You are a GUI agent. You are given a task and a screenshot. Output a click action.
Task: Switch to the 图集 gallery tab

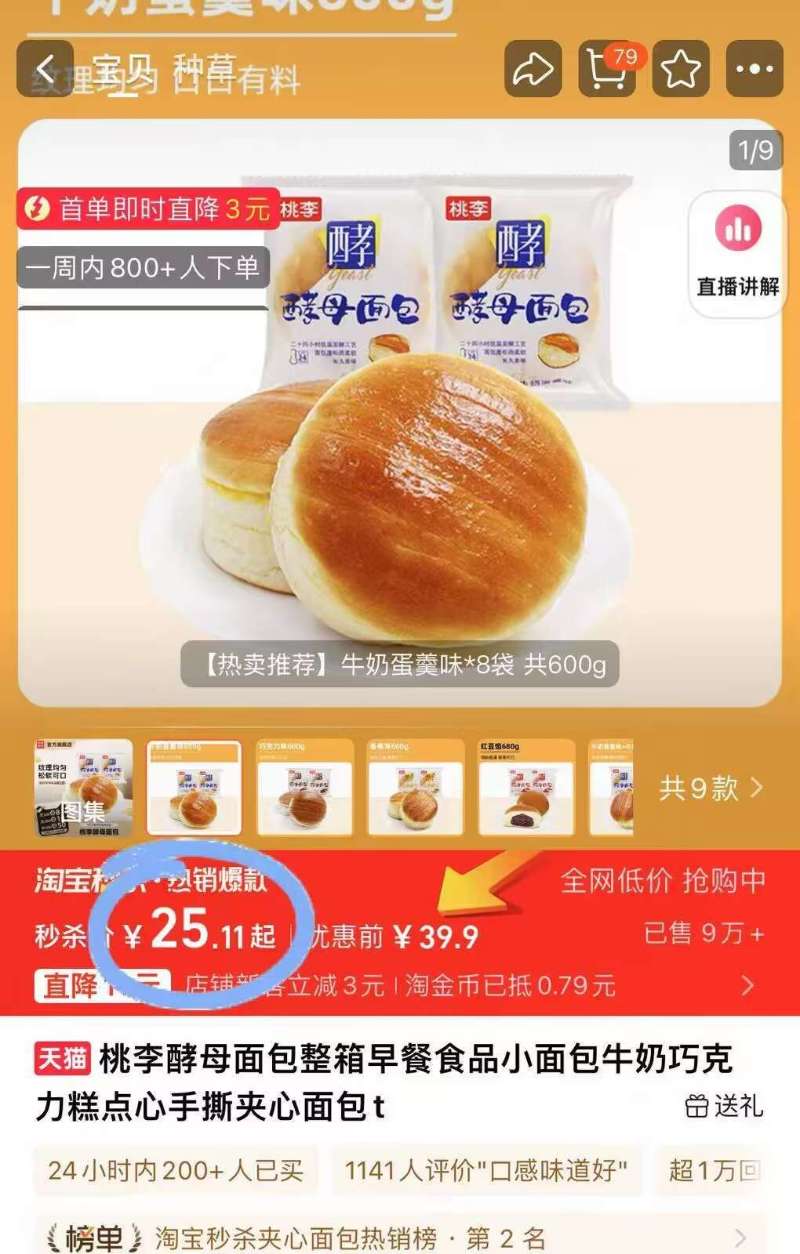coord(87,790)
